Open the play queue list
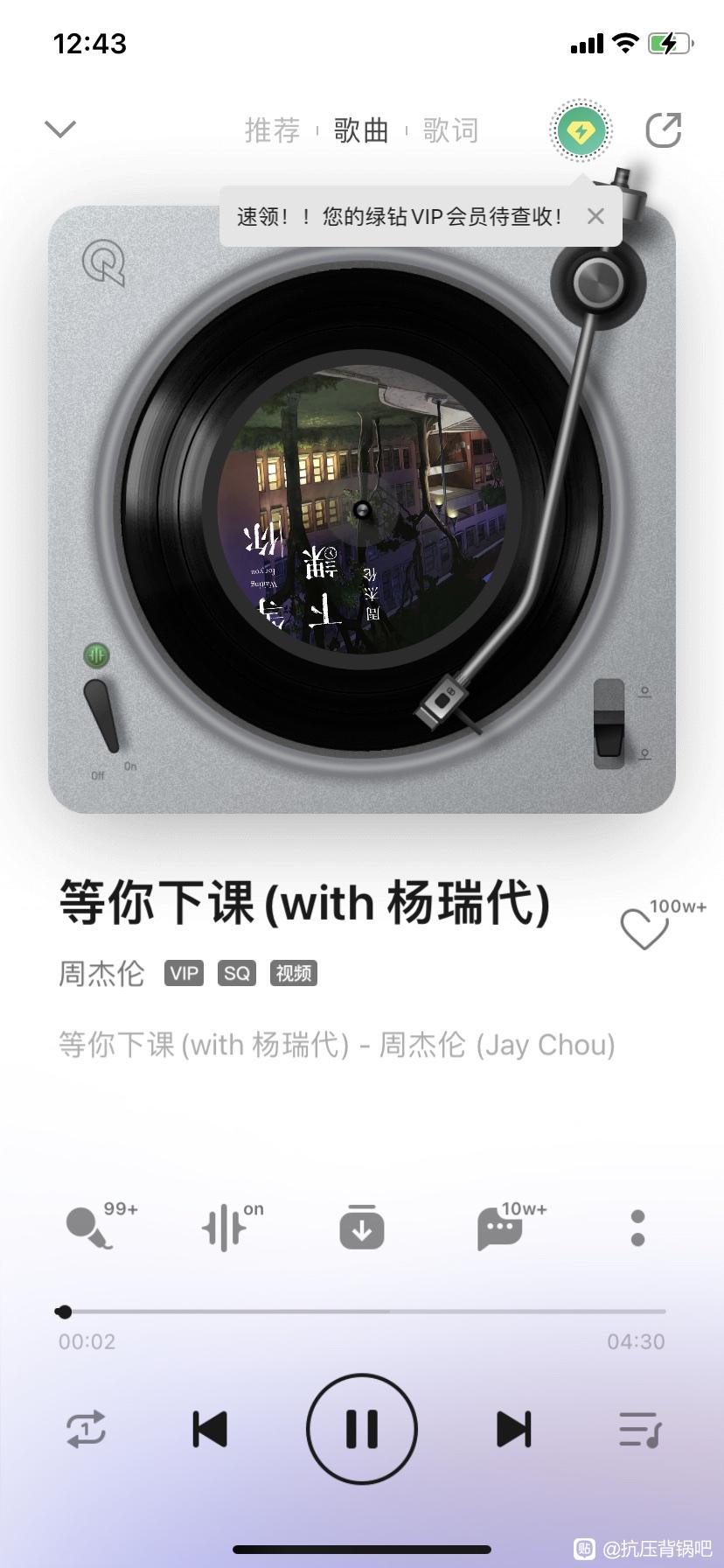Image resolution: width=724 pixels, height=1568 pixels. (x=640, y=1429)
